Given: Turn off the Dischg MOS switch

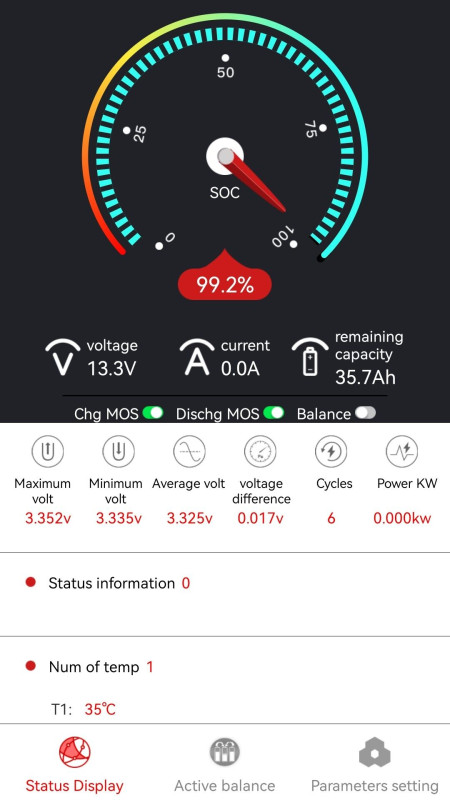Looking at the screenshot, I should tap(274, 413).
